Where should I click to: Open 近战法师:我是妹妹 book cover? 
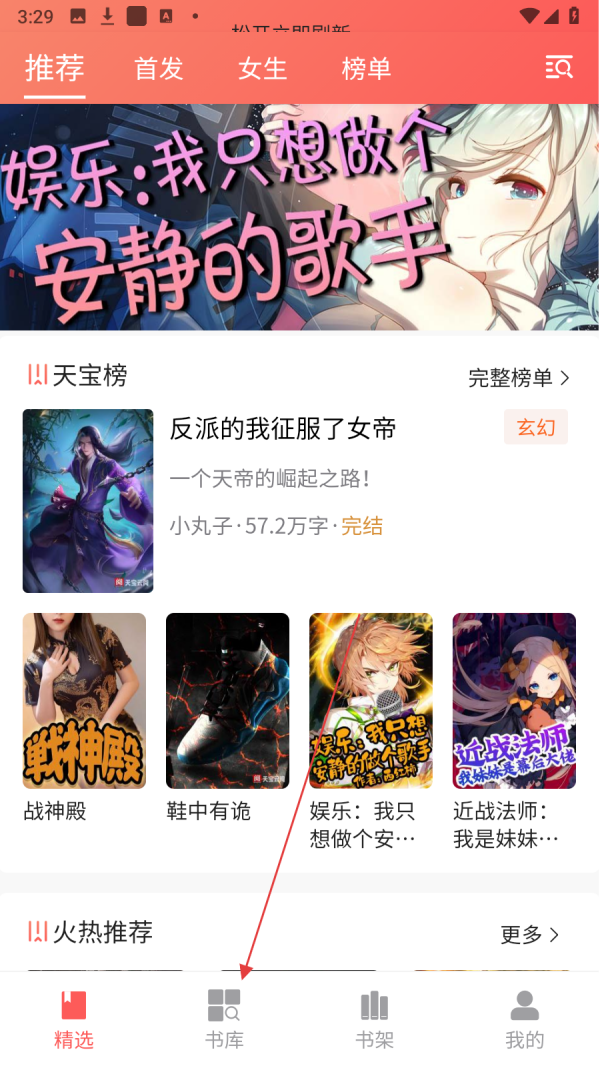514,700
